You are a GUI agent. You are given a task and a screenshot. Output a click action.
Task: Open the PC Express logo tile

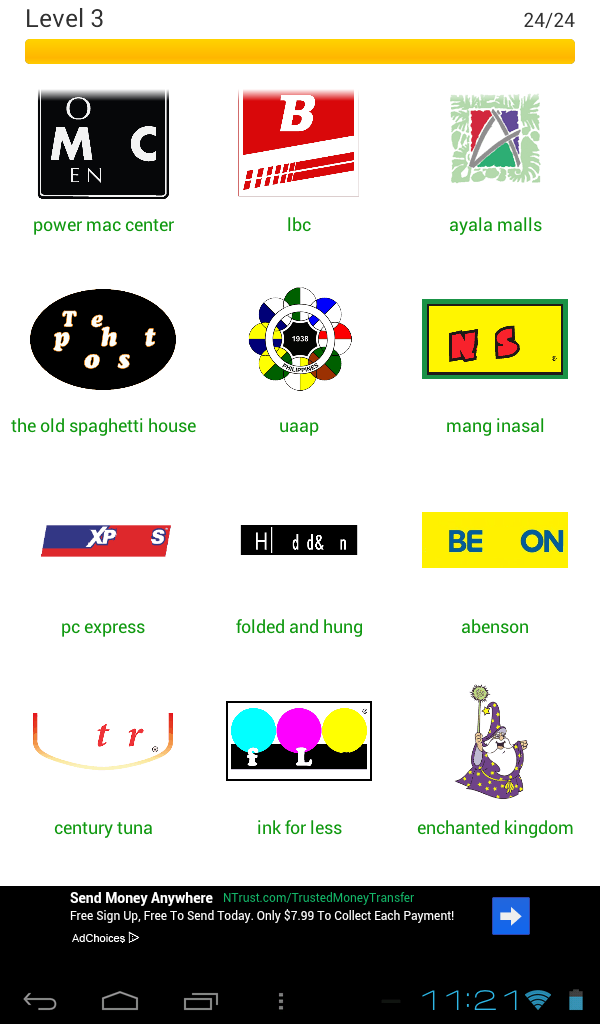pos(105,540)
